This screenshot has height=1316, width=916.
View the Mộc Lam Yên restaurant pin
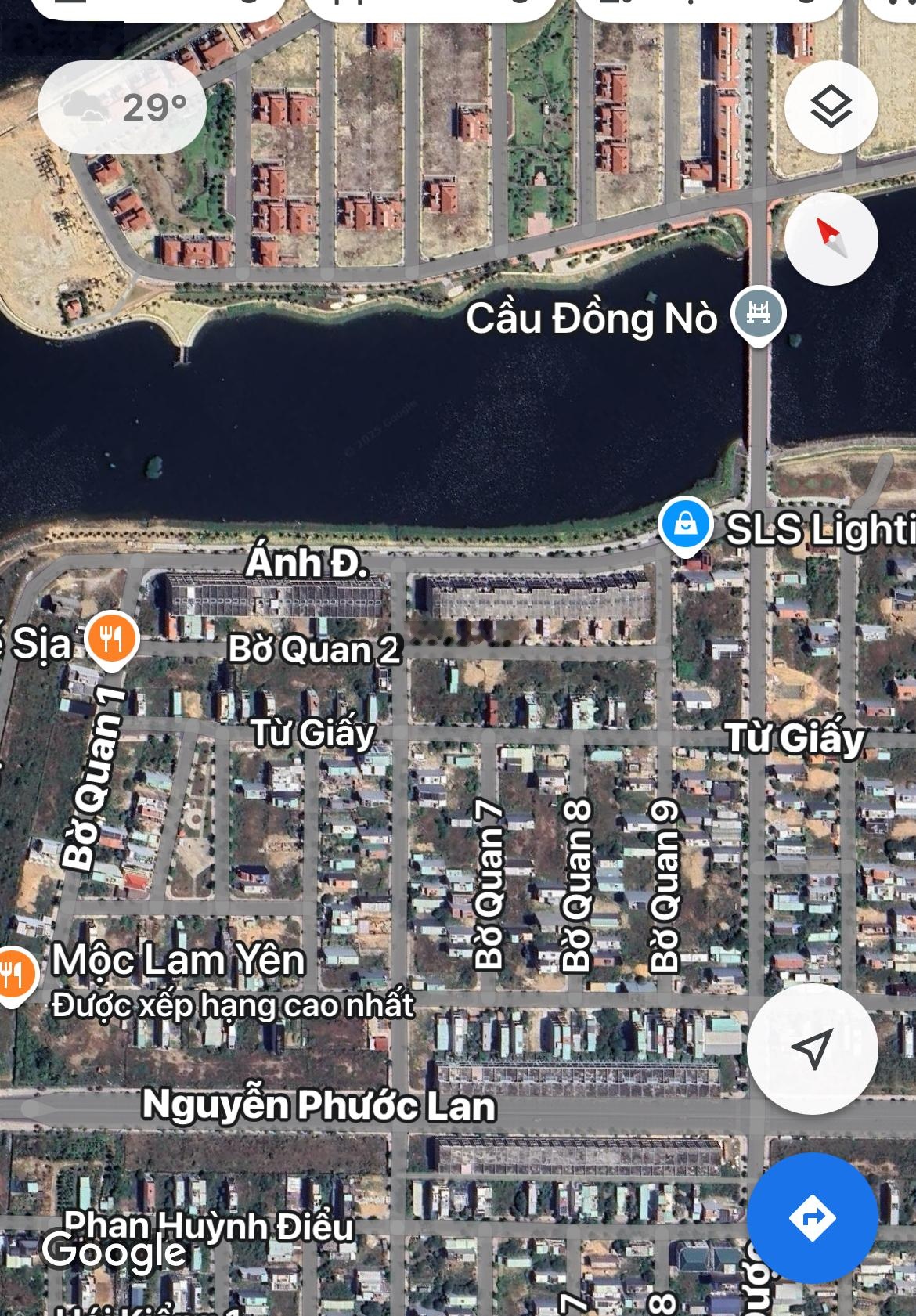[x=13, y=975]
